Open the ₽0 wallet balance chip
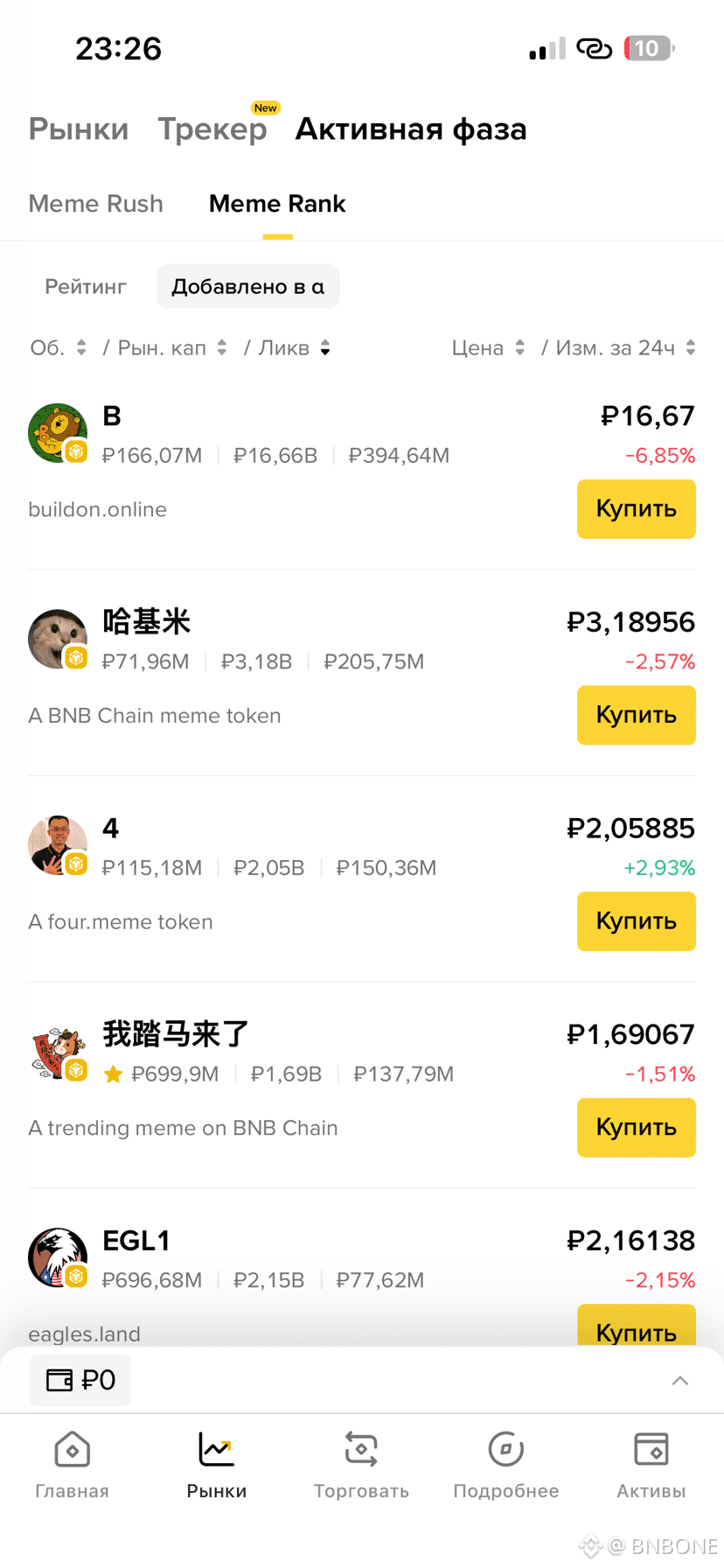The width and height of the screenshot is (724, 1568). click(80, 1381)
